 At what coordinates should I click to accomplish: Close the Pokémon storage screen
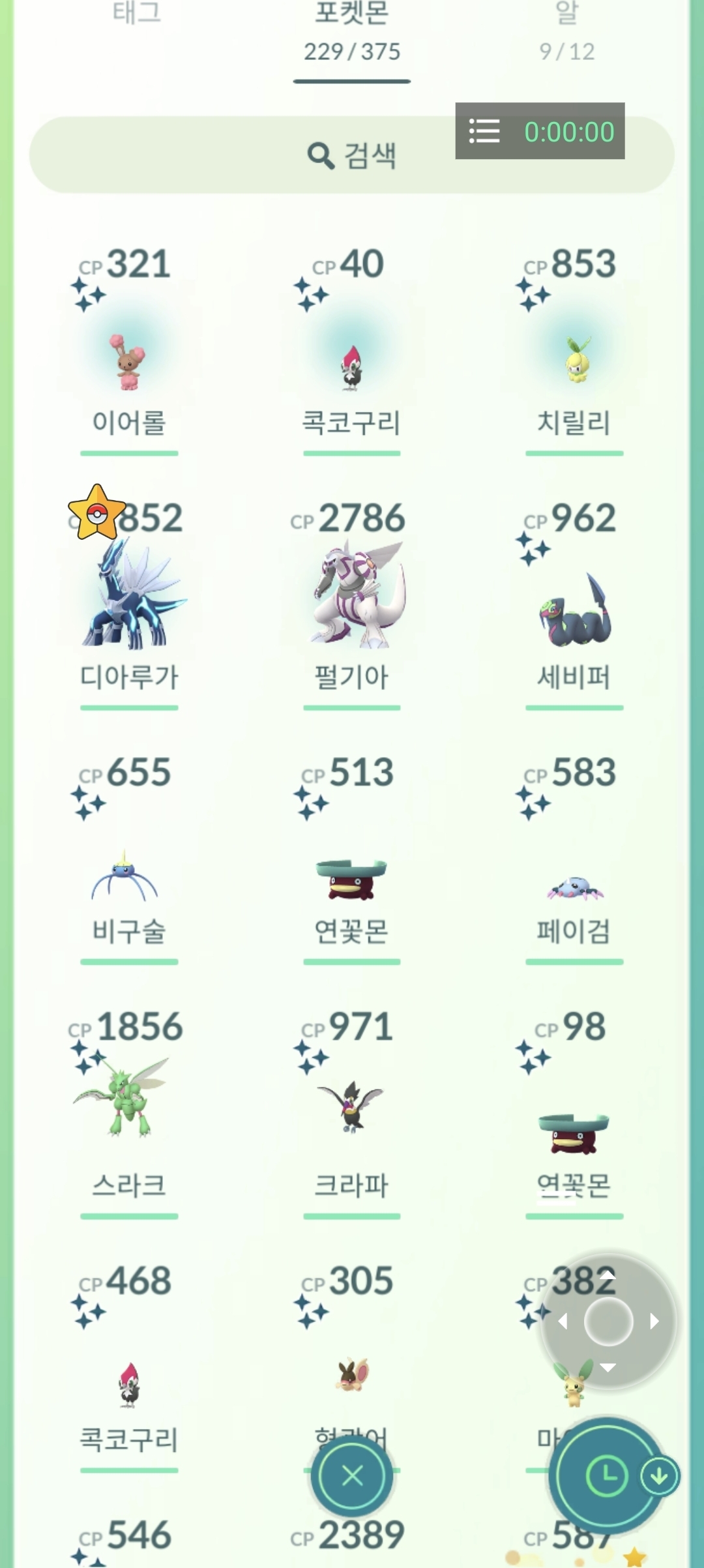tap(352, 1475)
